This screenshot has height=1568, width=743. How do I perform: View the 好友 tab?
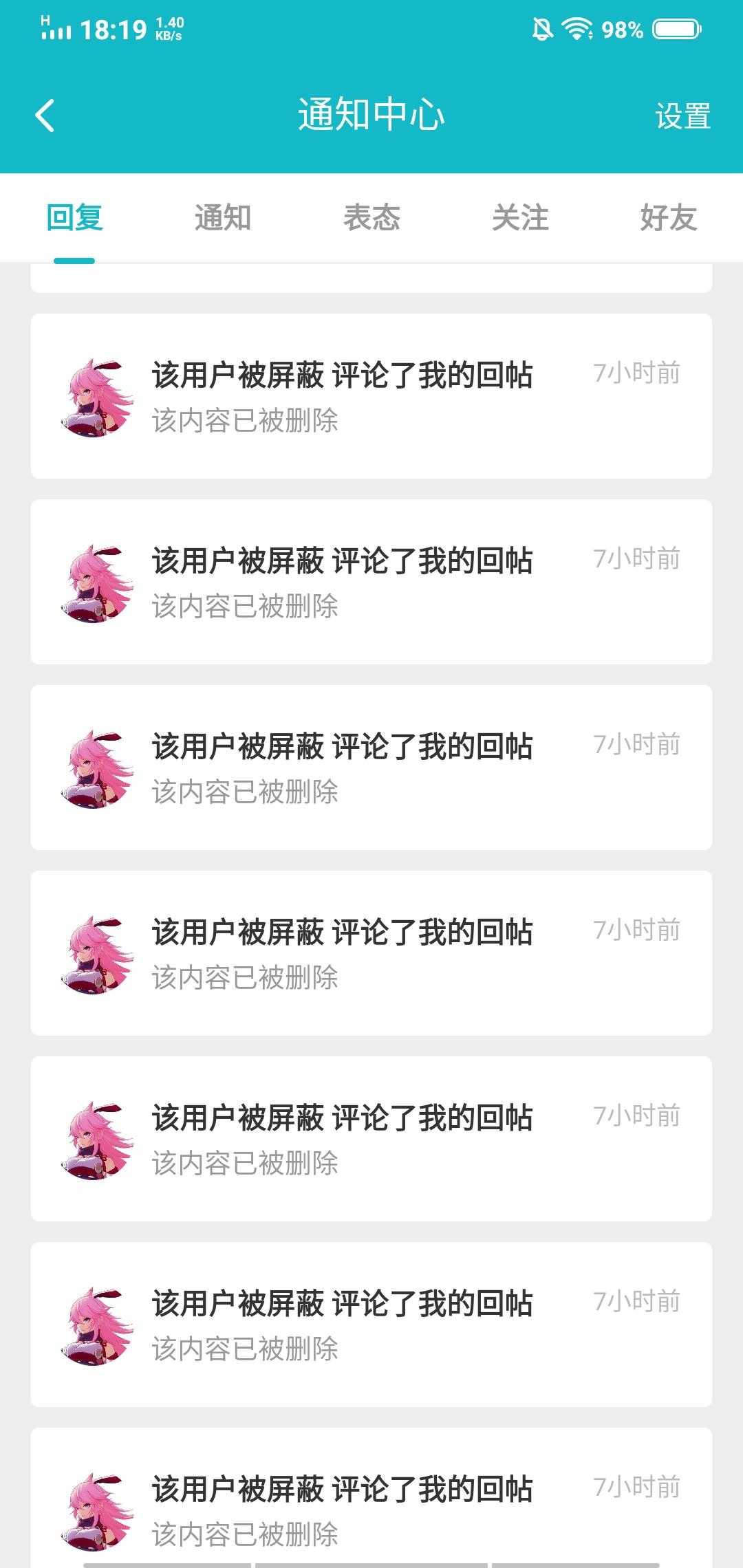click(668, 218)
